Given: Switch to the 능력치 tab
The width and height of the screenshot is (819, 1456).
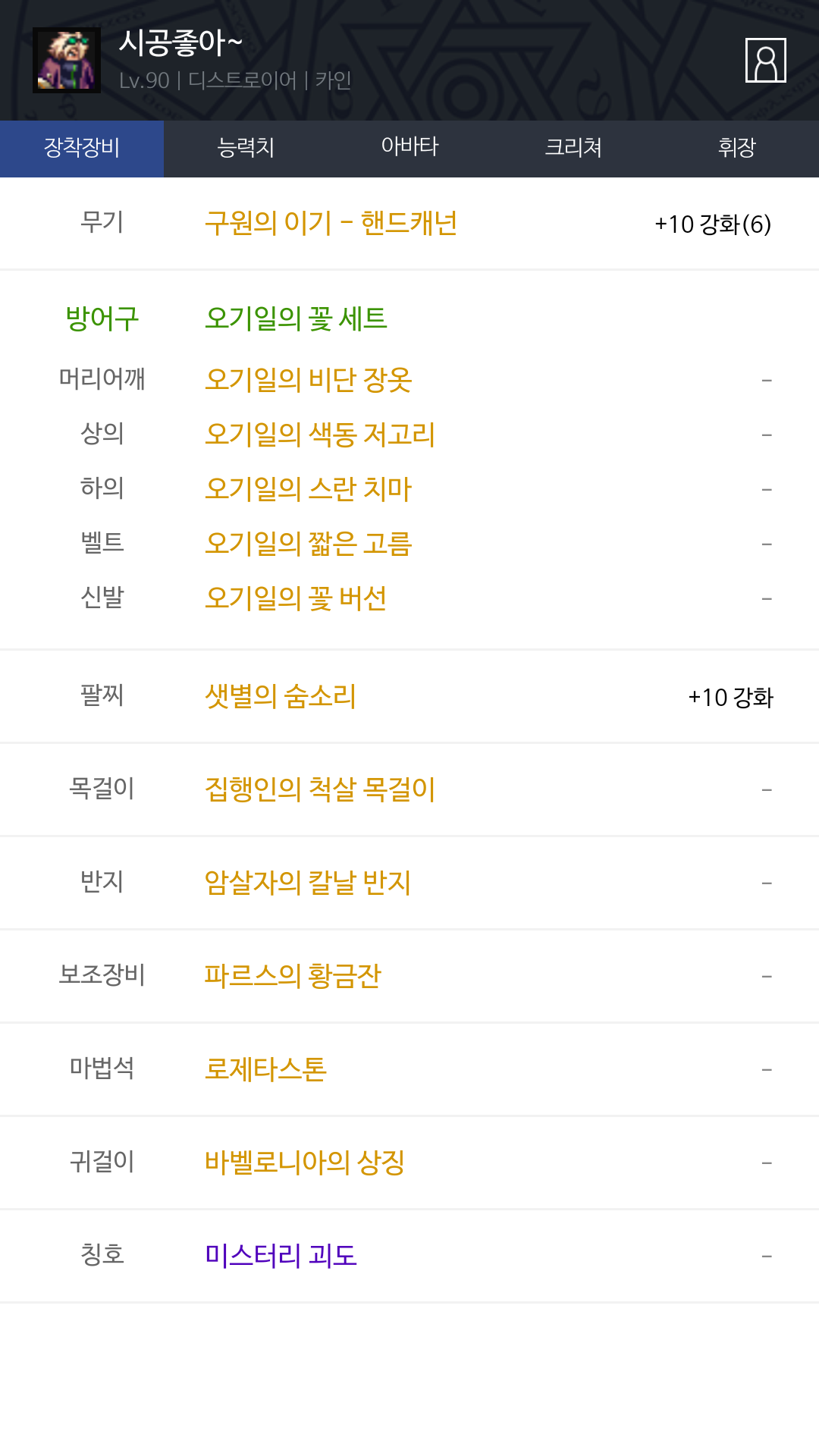Looking at the screenshot, I should (246, 148).
